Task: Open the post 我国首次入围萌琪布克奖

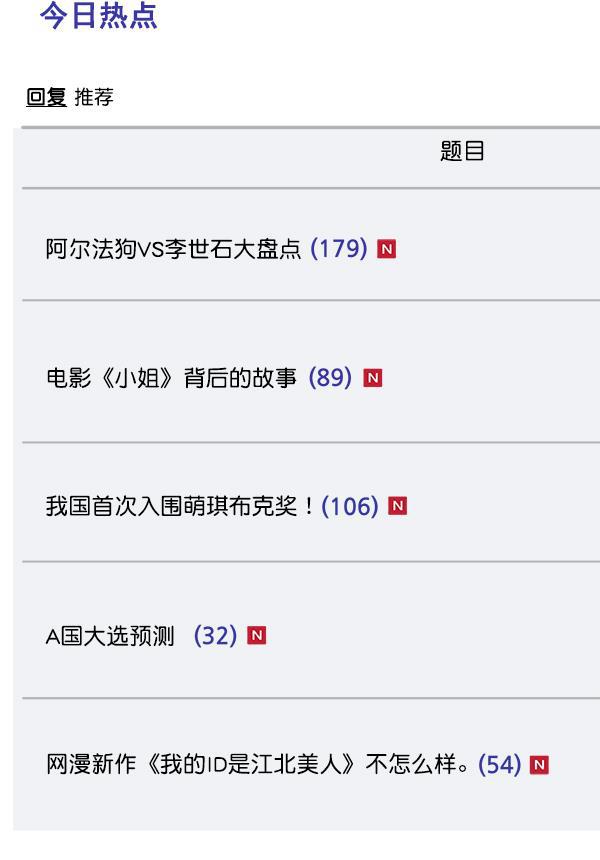Action: point(180,507)
